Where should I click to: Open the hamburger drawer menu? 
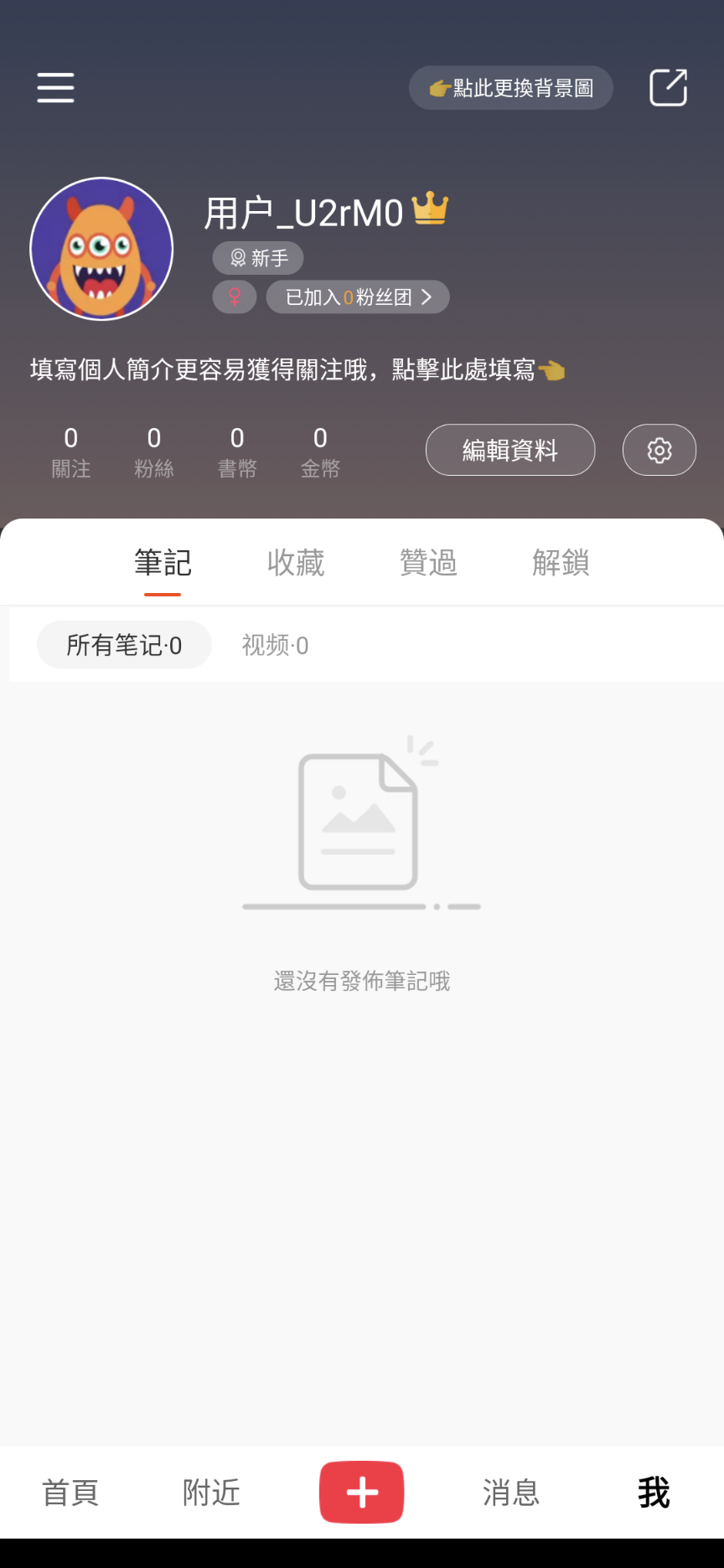click(55, 87)
